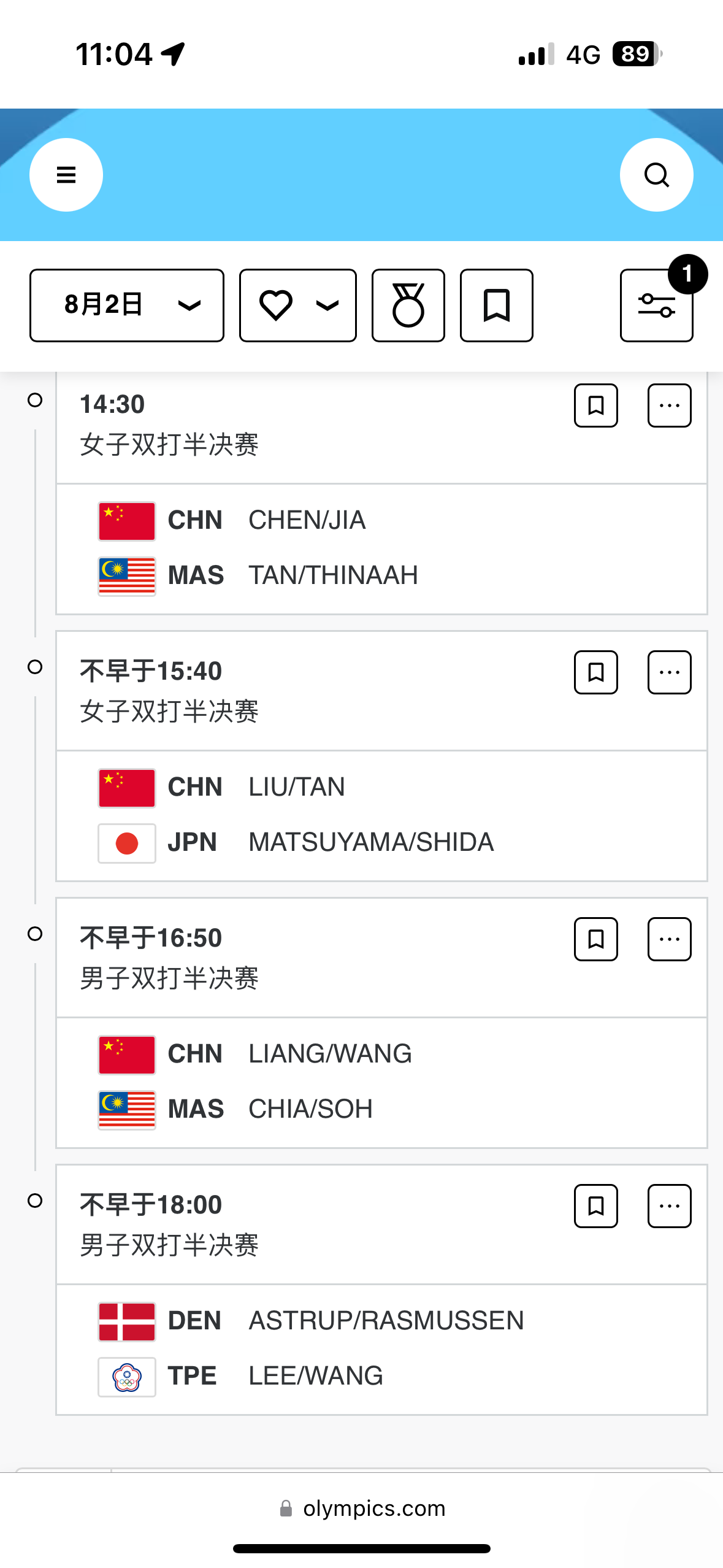Bookmark the 16:50 men's doubles semifinal
723x1568 pixels.
click(x=596, y=939)
